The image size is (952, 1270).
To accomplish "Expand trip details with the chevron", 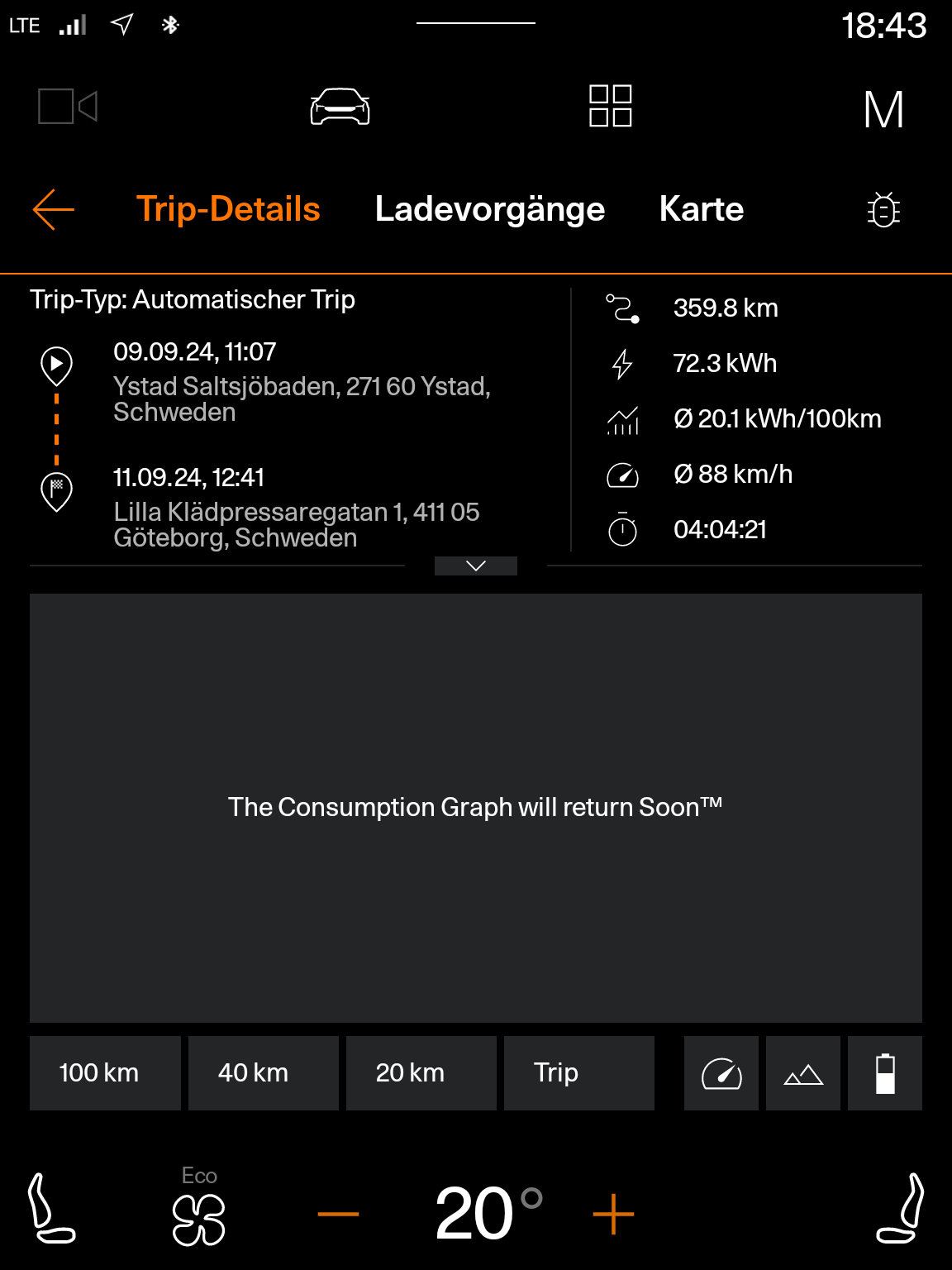I will (x=476, y=566).
